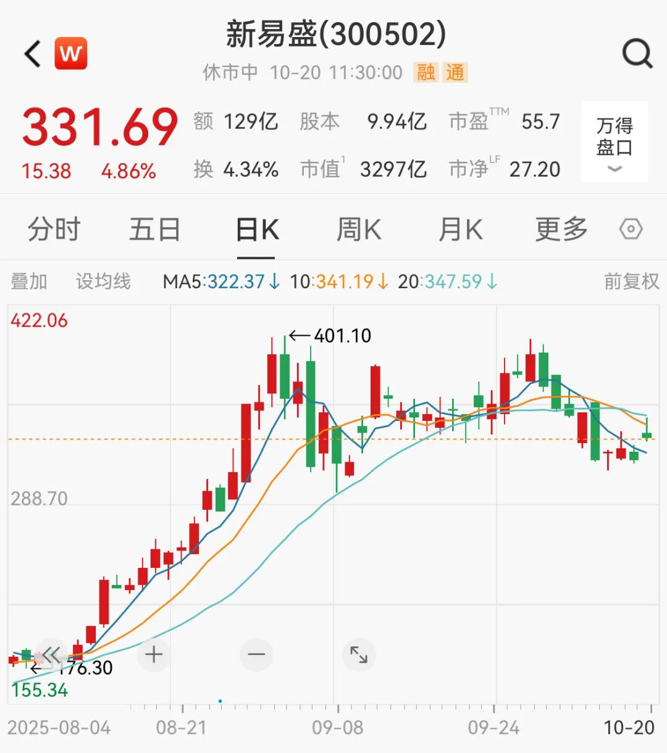Screen dimensions: 667x753
Task: Change the 前复权 price adjustment mode
Action: (631, 282)
